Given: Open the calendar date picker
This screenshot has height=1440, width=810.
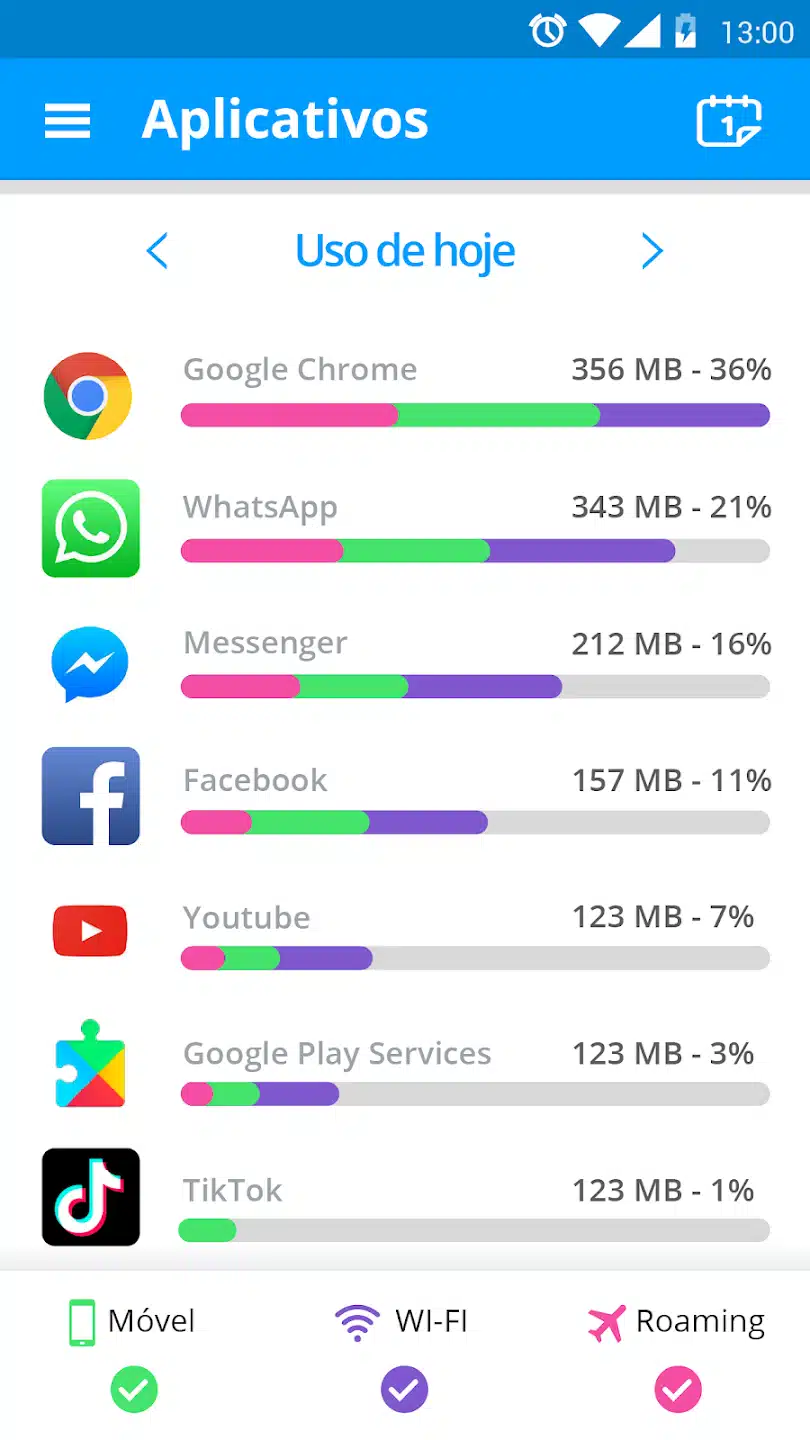Looking at the screenshot, I should click(729, 121).
